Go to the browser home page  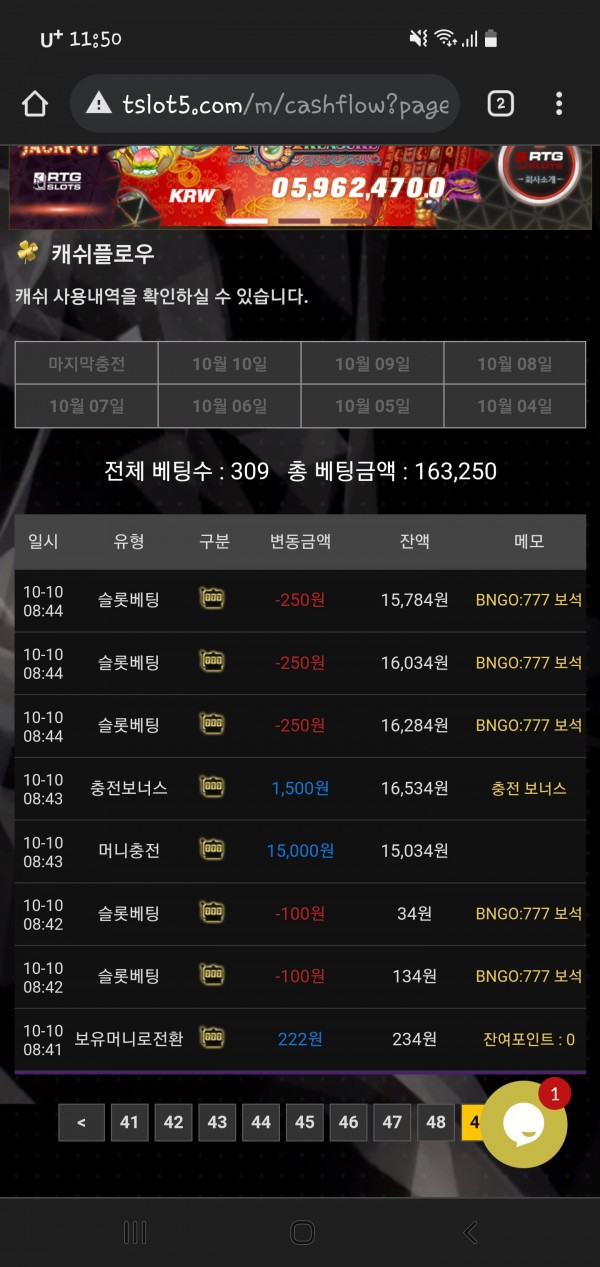35,103
